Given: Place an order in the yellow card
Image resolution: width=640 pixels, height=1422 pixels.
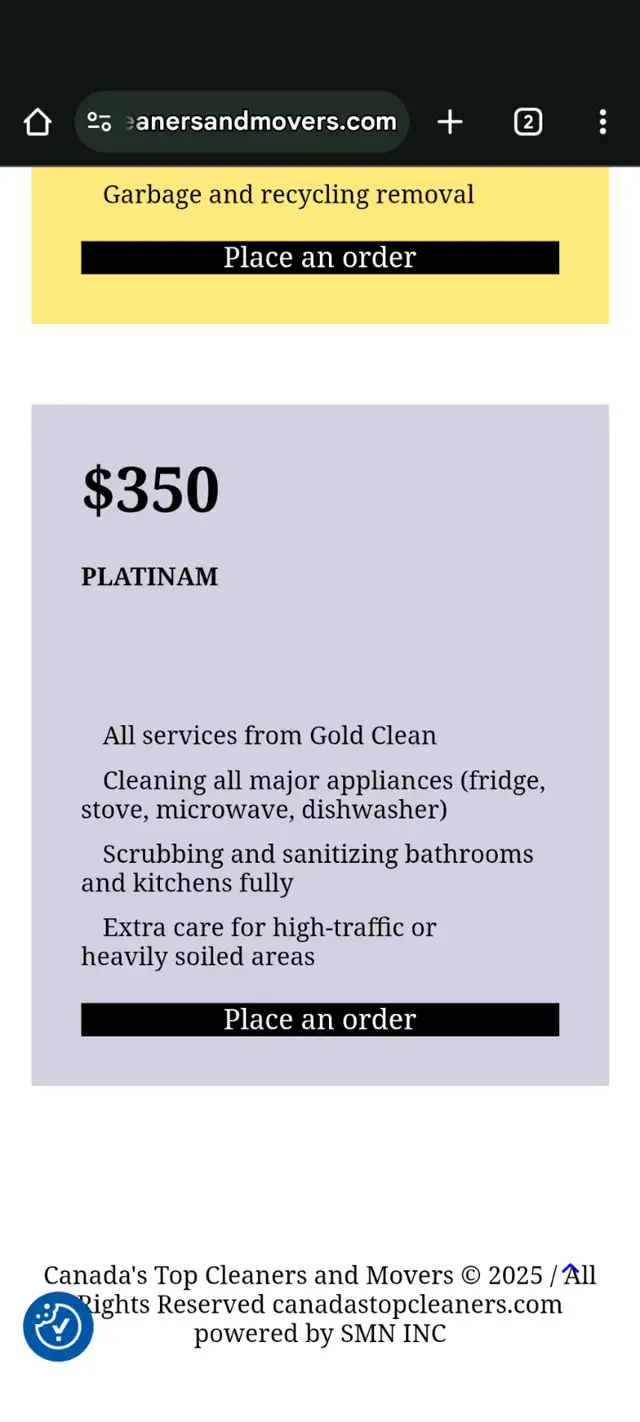Looking at the screenshot, I should [x=320, y=257].
